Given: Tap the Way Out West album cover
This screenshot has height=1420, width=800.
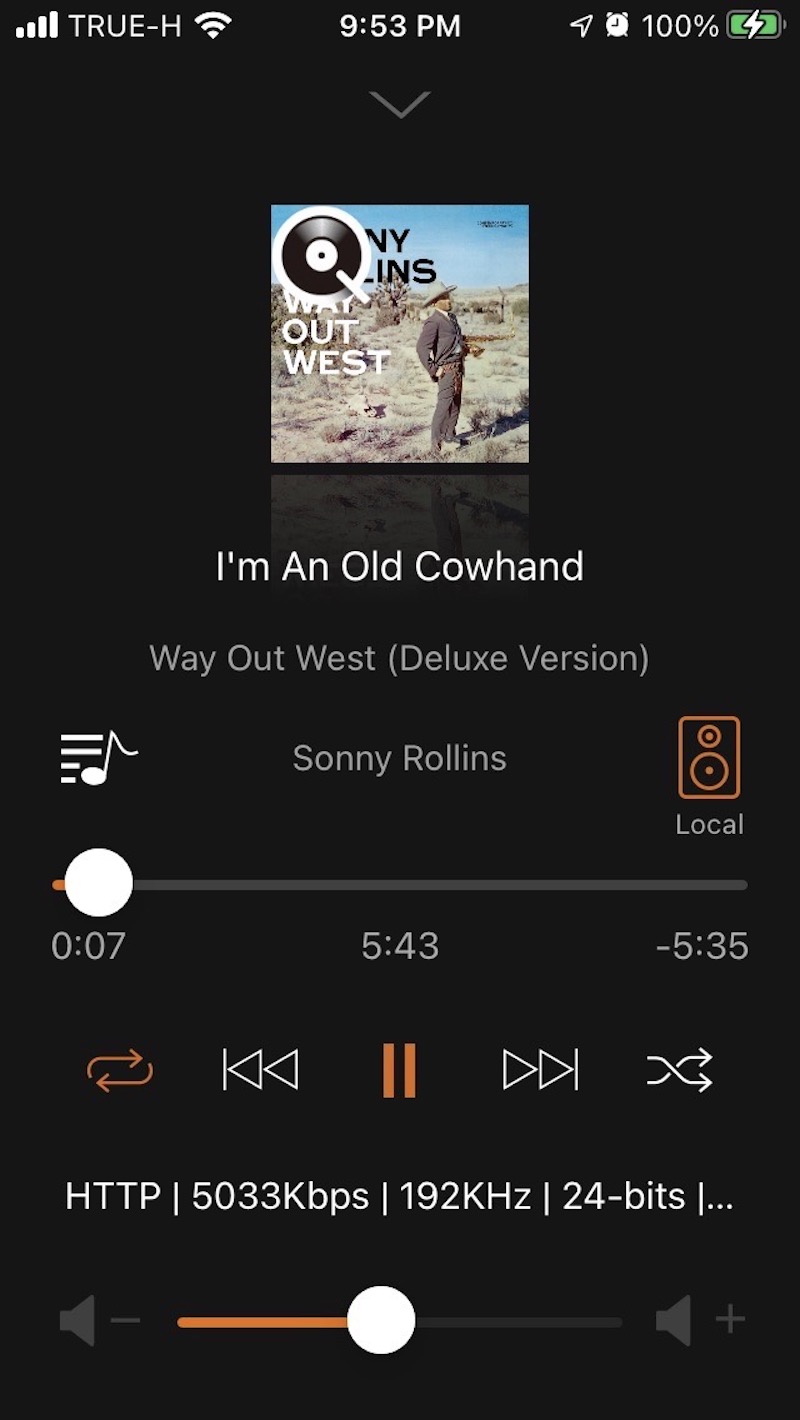Looking at the screenshot, I should [400, 334].
